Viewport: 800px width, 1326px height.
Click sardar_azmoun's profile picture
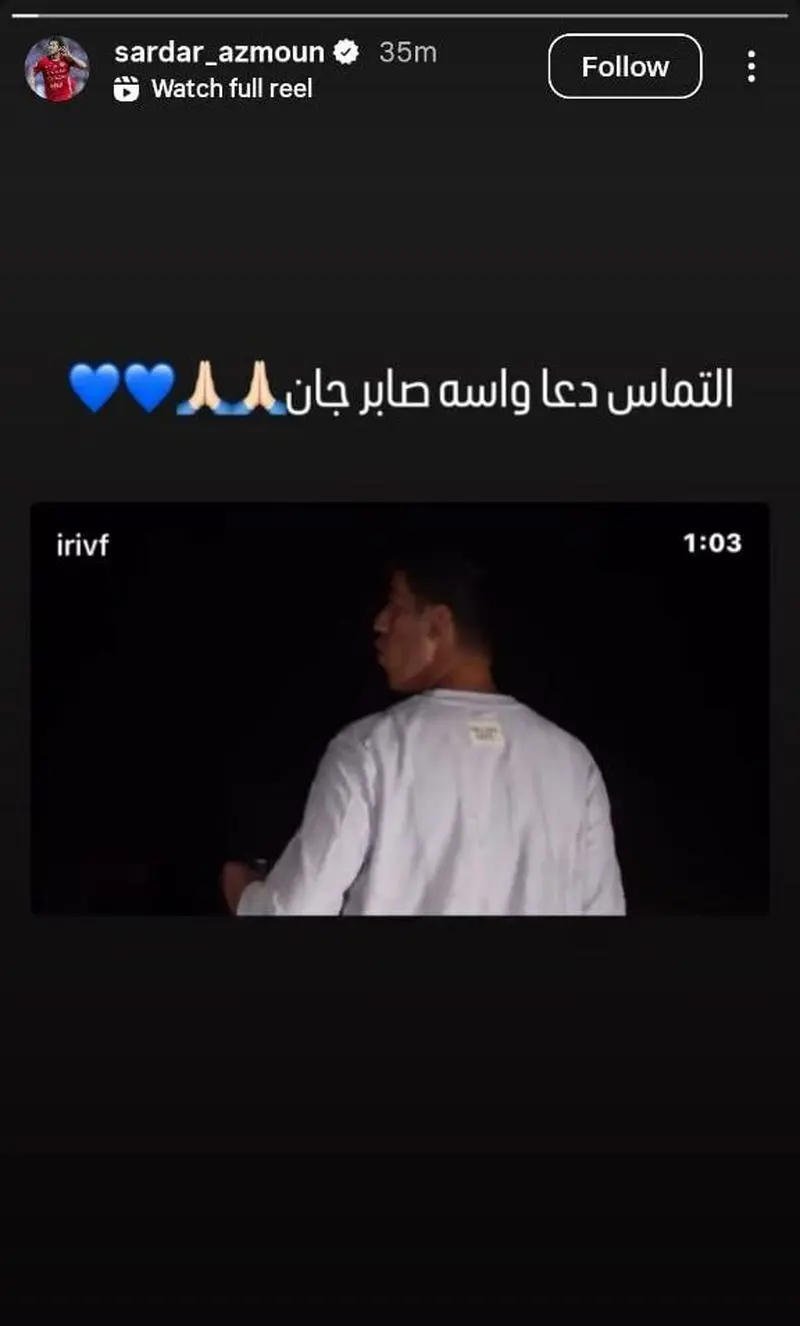(x=60, y=68)
